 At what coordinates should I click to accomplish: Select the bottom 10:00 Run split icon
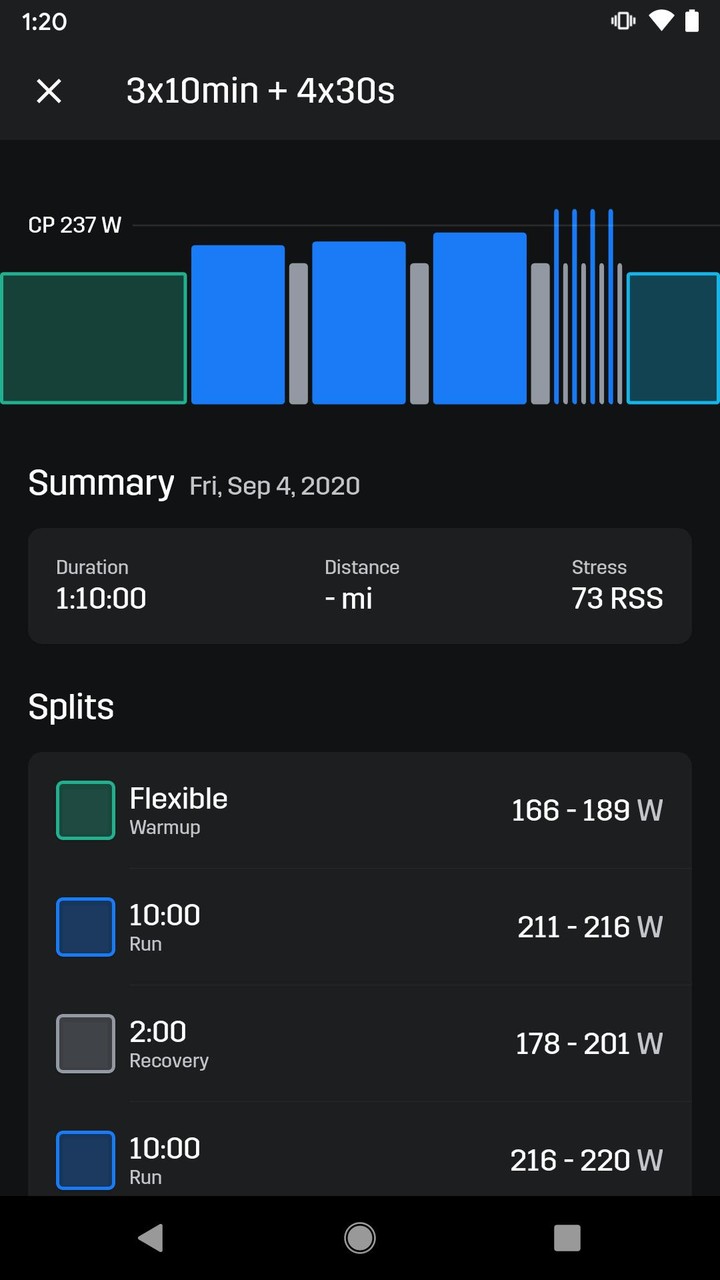click(85, 1160)
